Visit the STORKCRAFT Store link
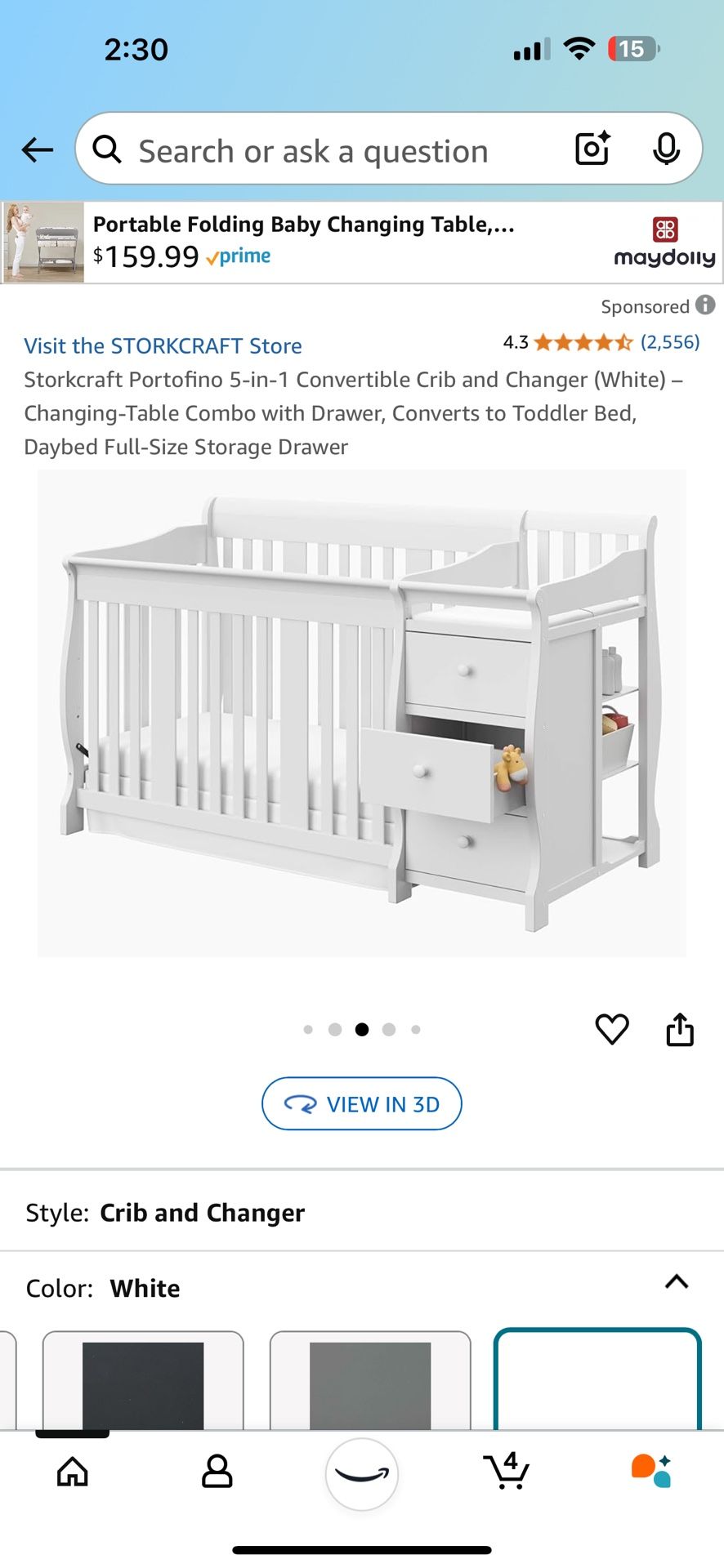 (x=163, y=345)
